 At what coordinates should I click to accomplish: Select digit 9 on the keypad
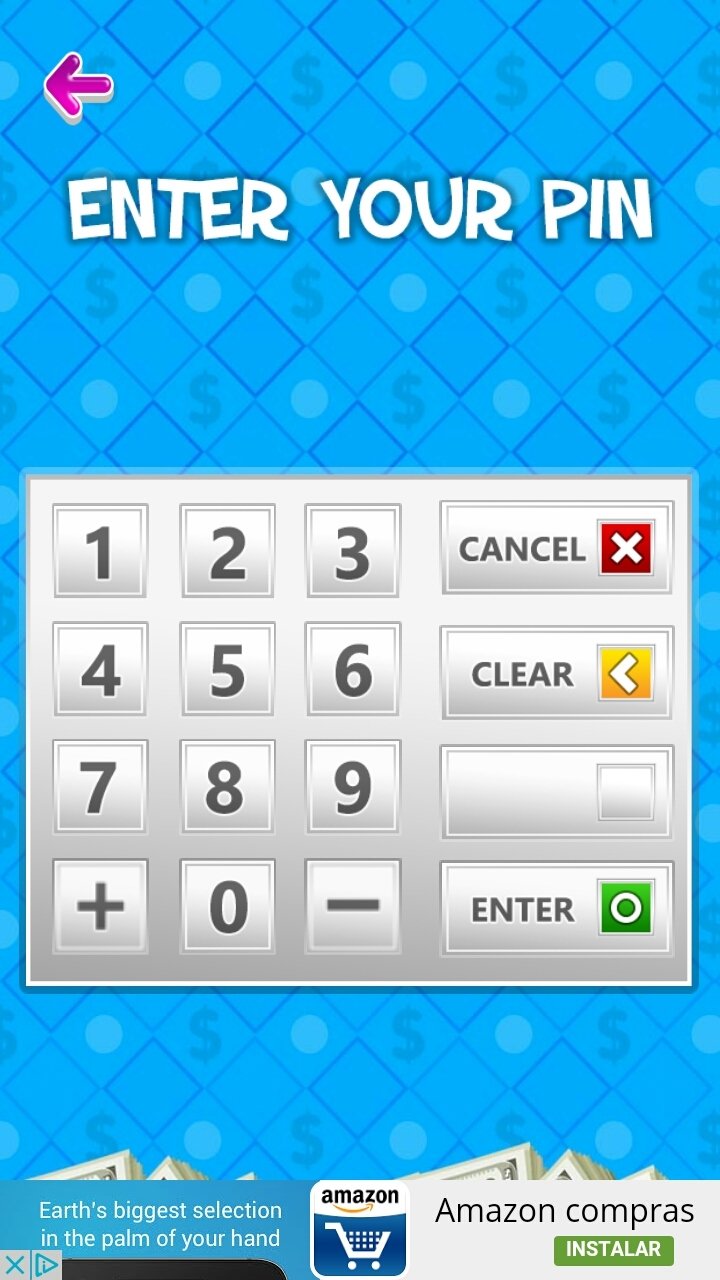353,787
